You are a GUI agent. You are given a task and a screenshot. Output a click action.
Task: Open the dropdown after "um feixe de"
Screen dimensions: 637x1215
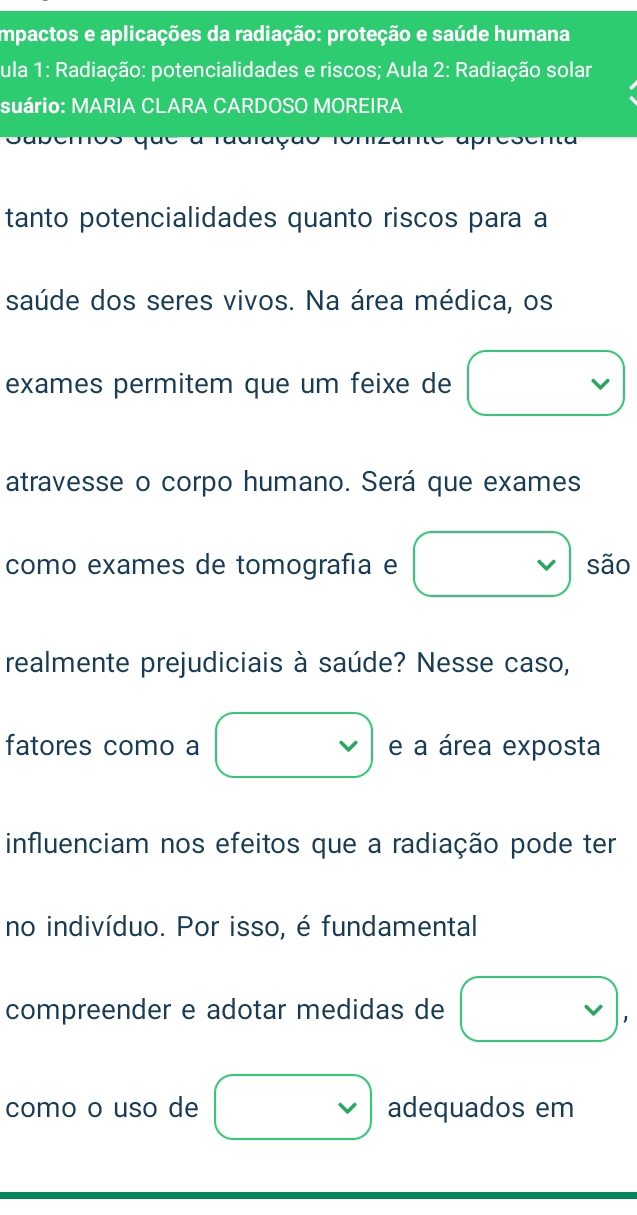[x=547, y=383]
